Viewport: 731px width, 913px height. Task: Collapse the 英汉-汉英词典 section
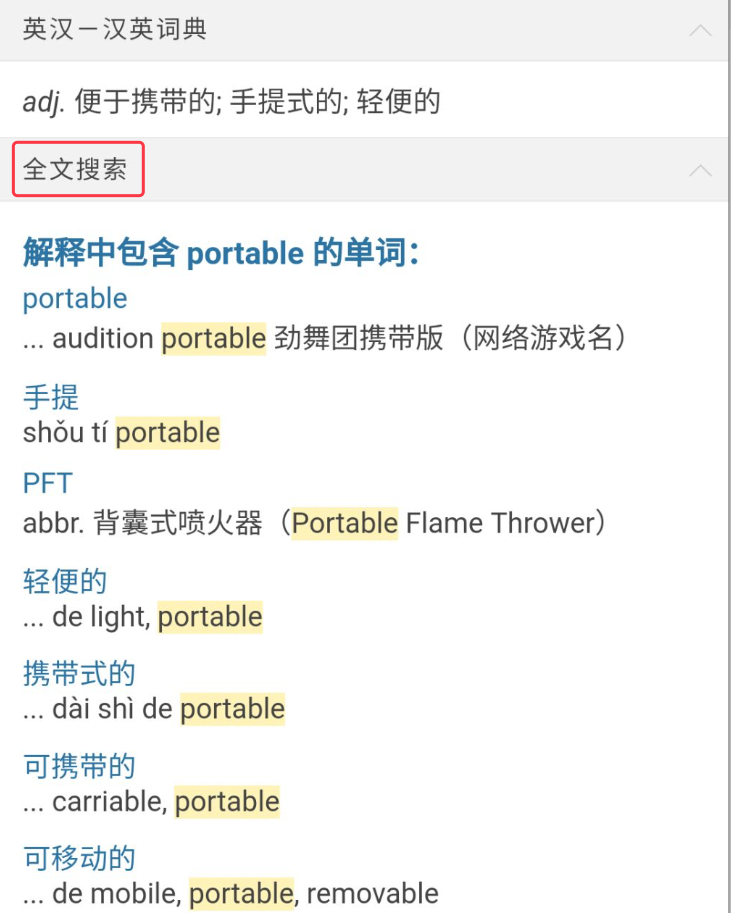coord(700,30)
